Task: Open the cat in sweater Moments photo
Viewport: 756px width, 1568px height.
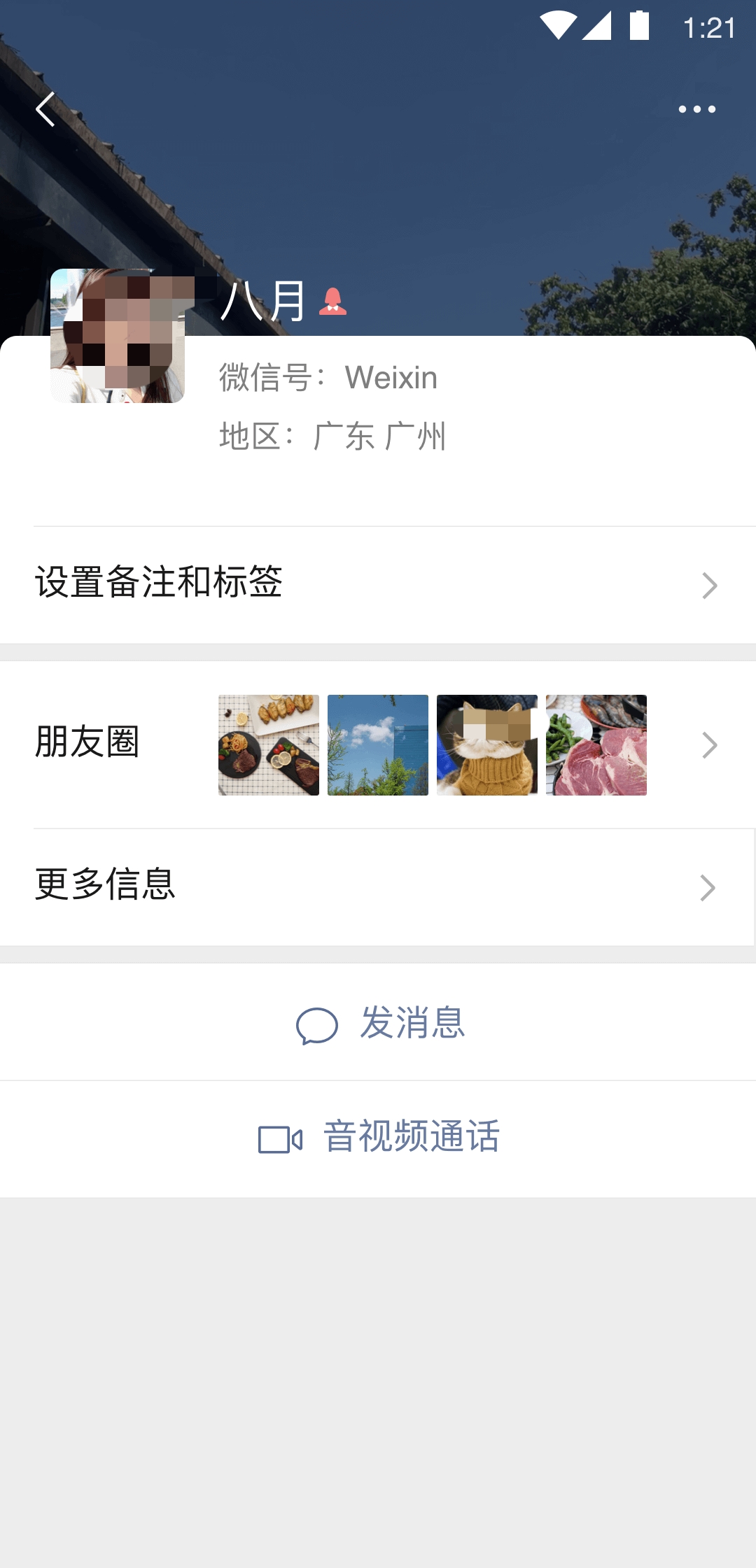Action: coord(487,744)
